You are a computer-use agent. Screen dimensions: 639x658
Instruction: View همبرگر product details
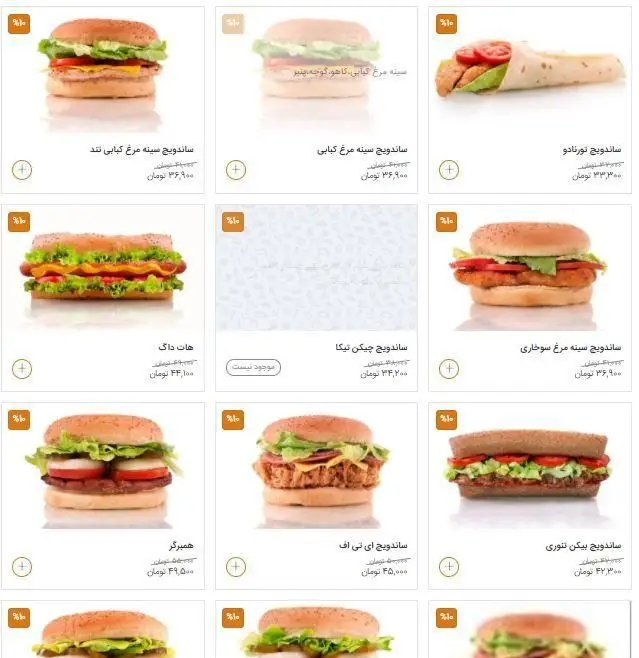(x=103, y=467)
